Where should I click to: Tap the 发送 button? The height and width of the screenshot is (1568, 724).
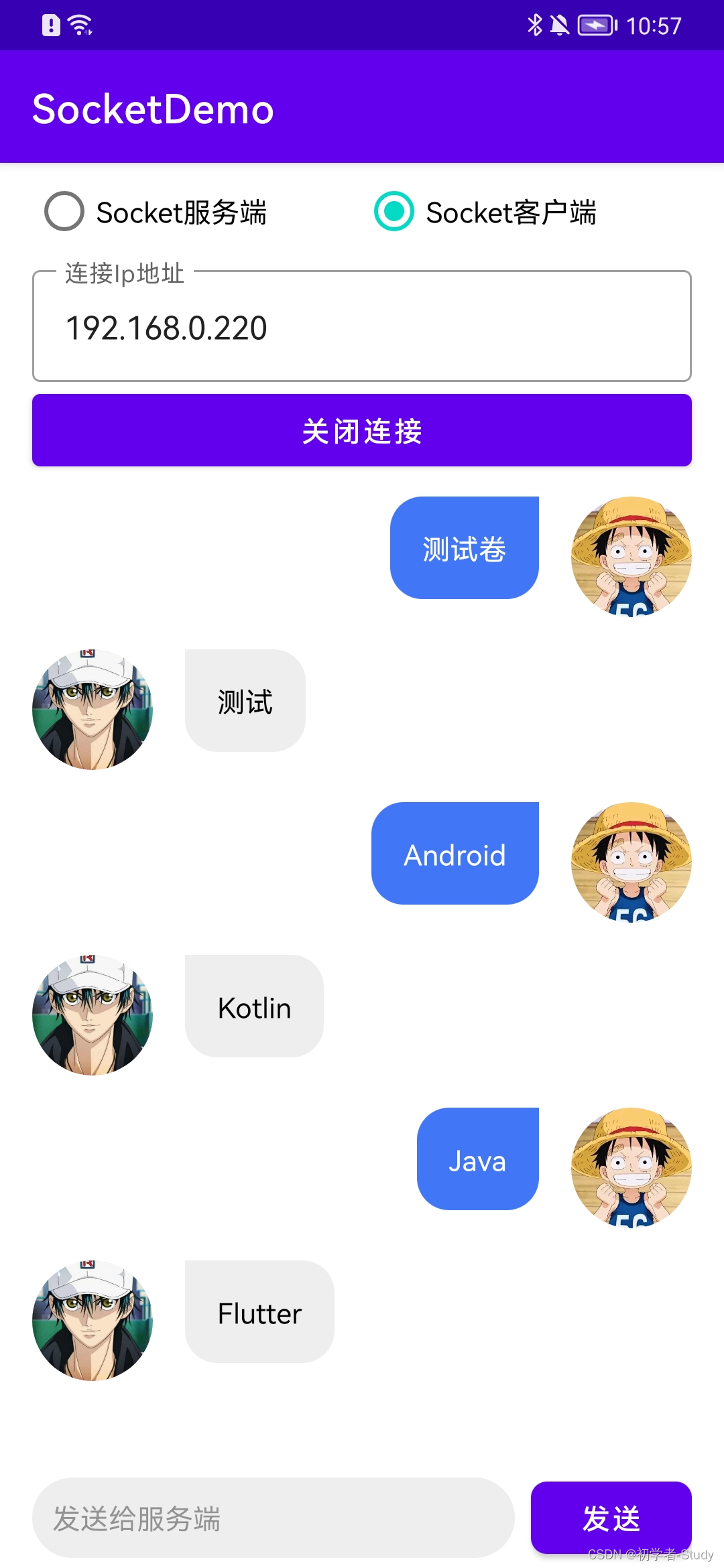(x=611, y=1518)
